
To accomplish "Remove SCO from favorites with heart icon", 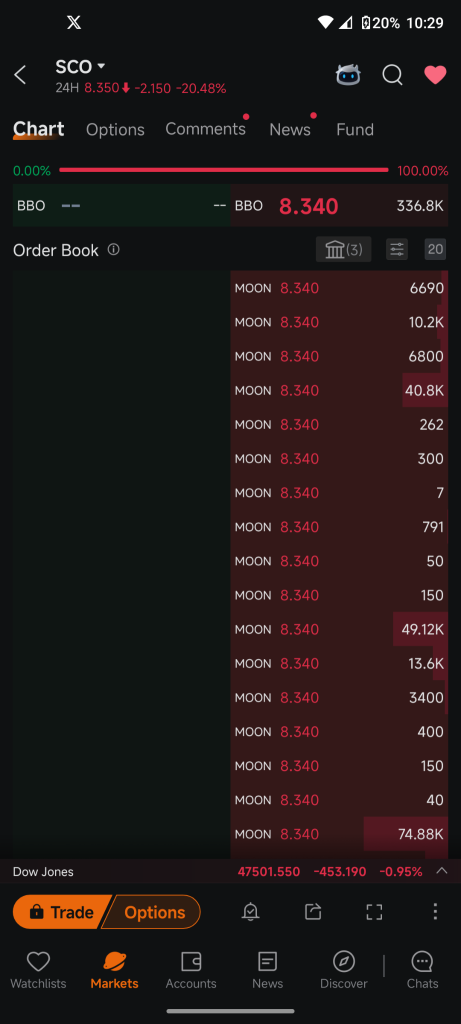I will click(x=436, y=75).
